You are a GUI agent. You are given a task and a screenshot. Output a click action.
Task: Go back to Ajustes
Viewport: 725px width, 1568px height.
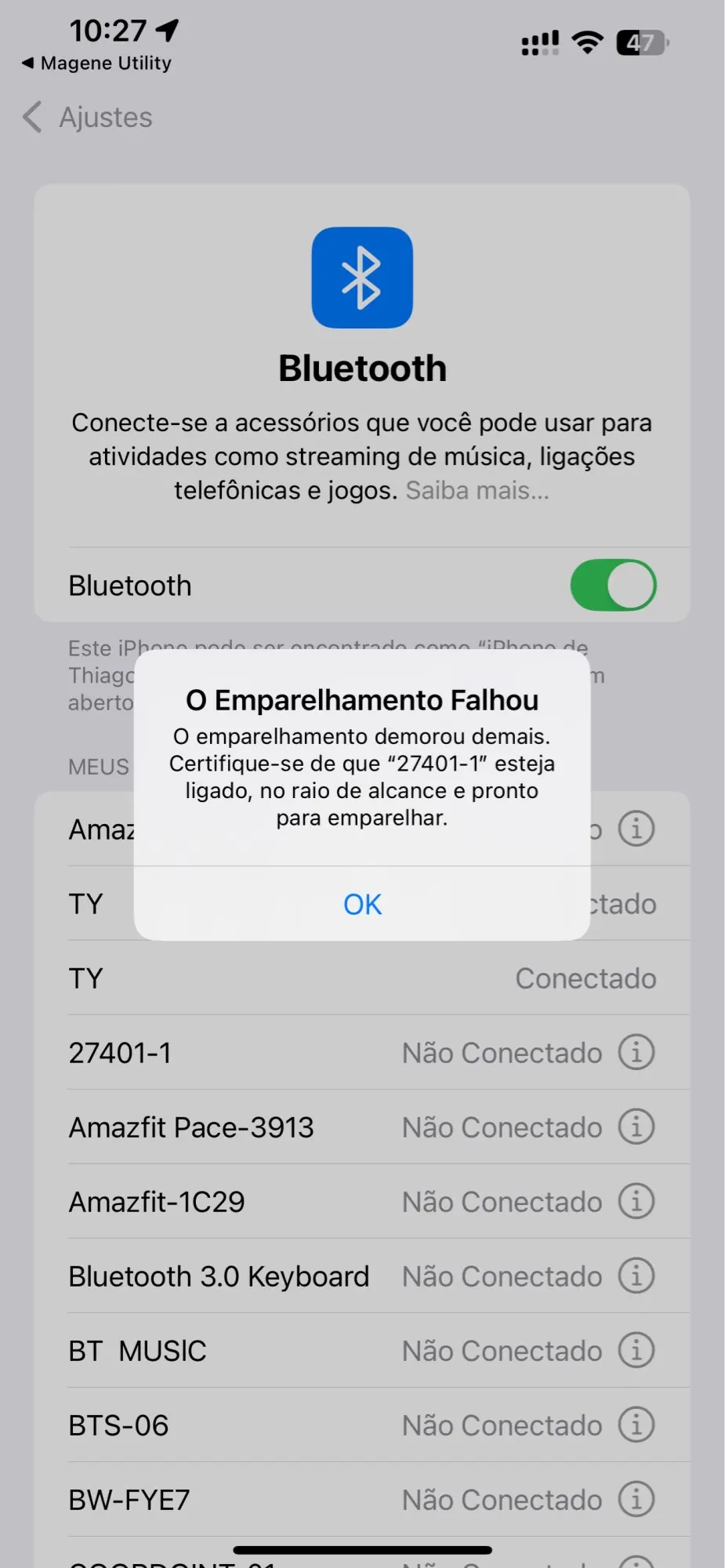click(x=88, y=118)
